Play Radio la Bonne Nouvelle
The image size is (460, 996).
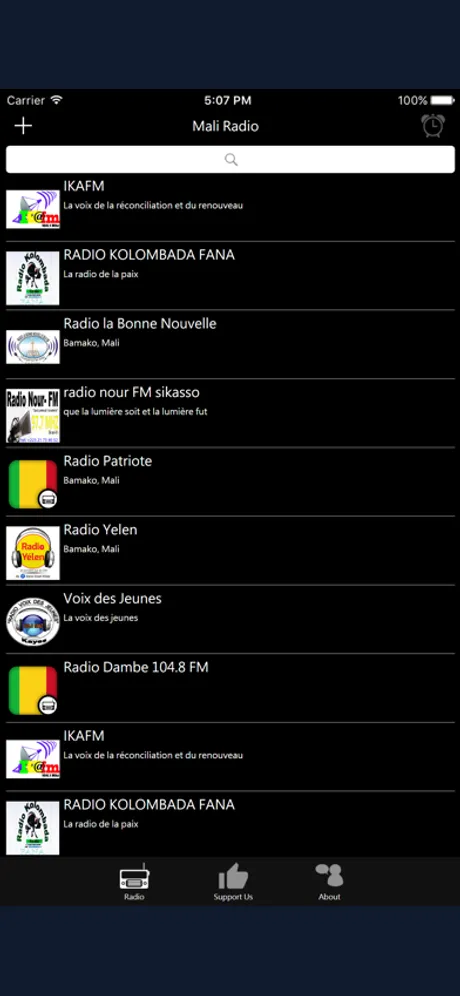pyautogui.click(x=230, y=345)
